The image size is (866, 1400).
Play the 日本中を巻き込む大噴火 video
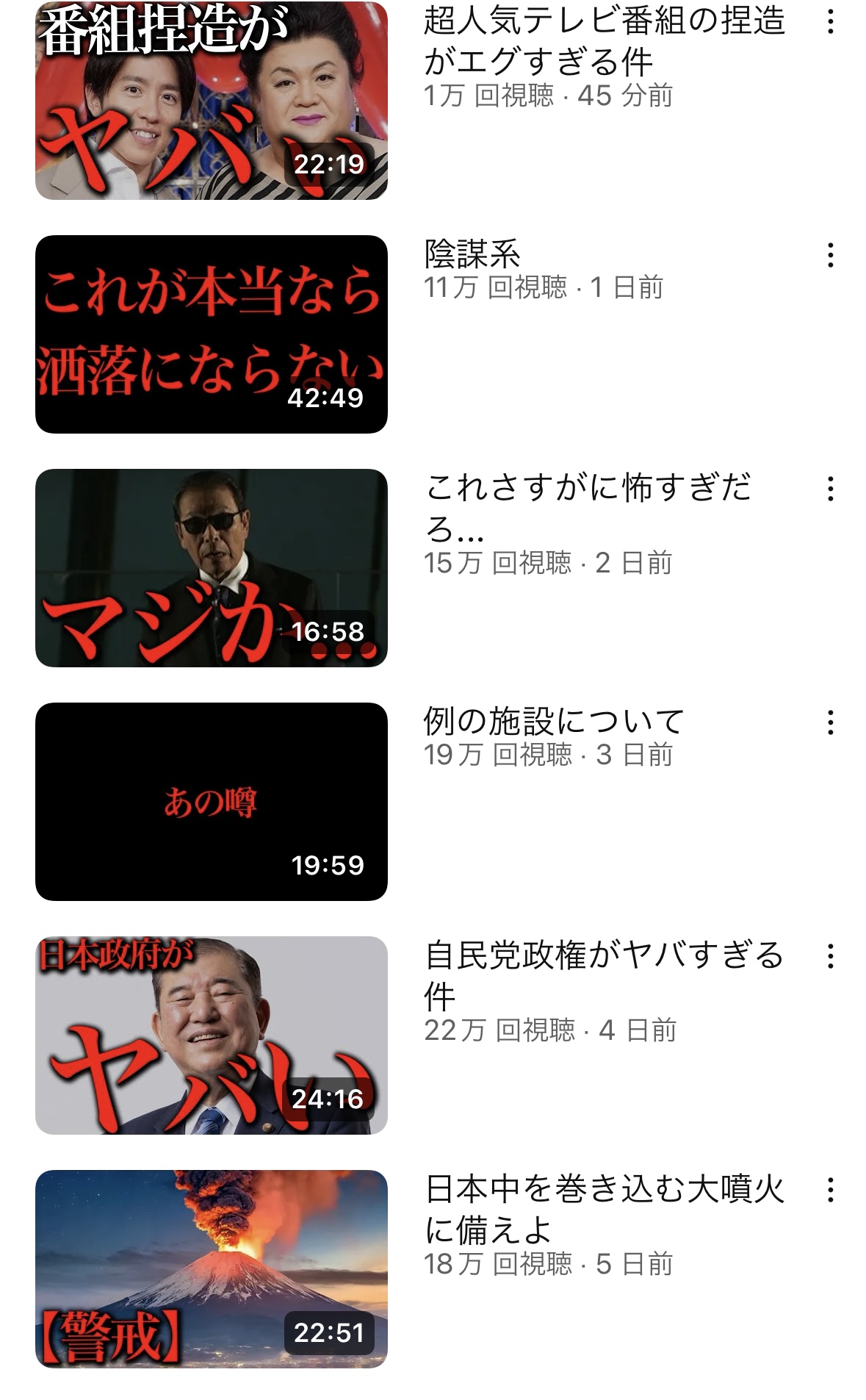(211, 1269)
